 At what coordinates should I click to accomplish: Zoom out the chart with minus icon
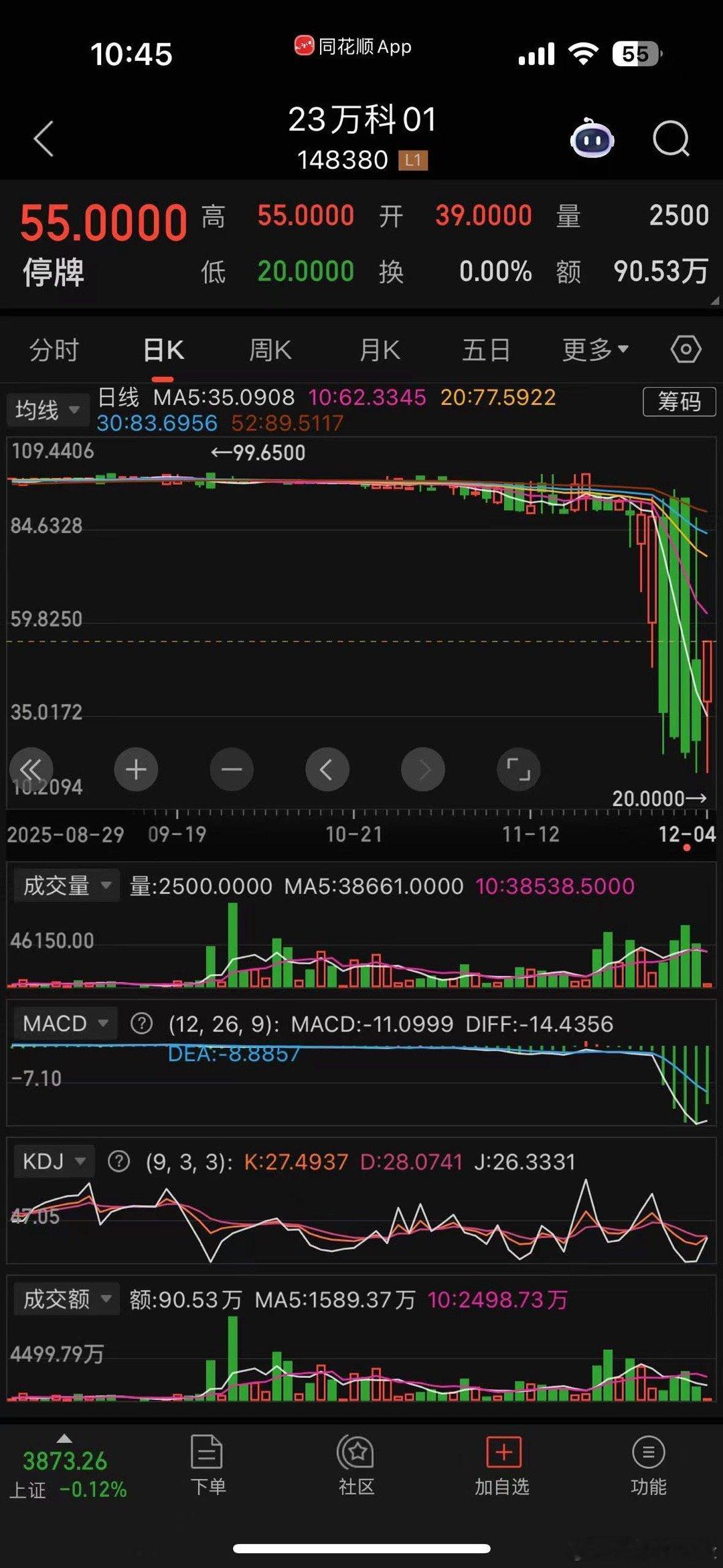pyautogui.click(x=232, y=770)
